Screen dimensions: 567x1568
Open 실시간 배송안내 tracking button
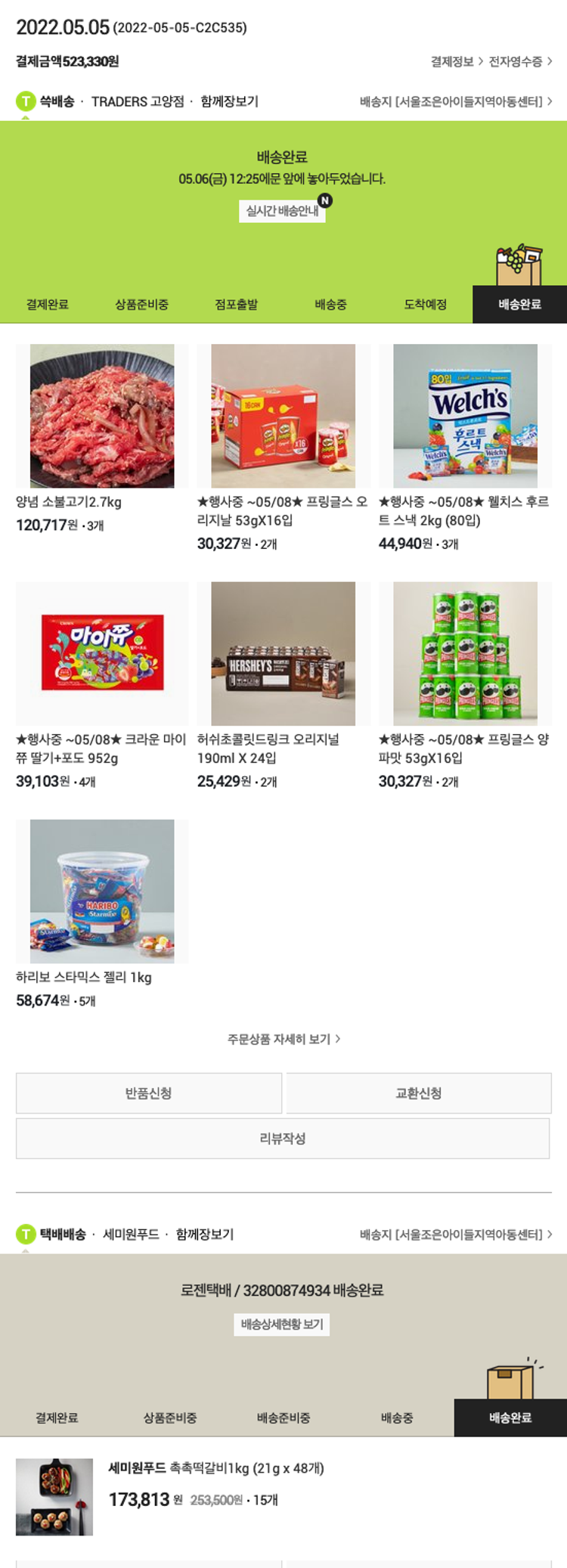282,211
